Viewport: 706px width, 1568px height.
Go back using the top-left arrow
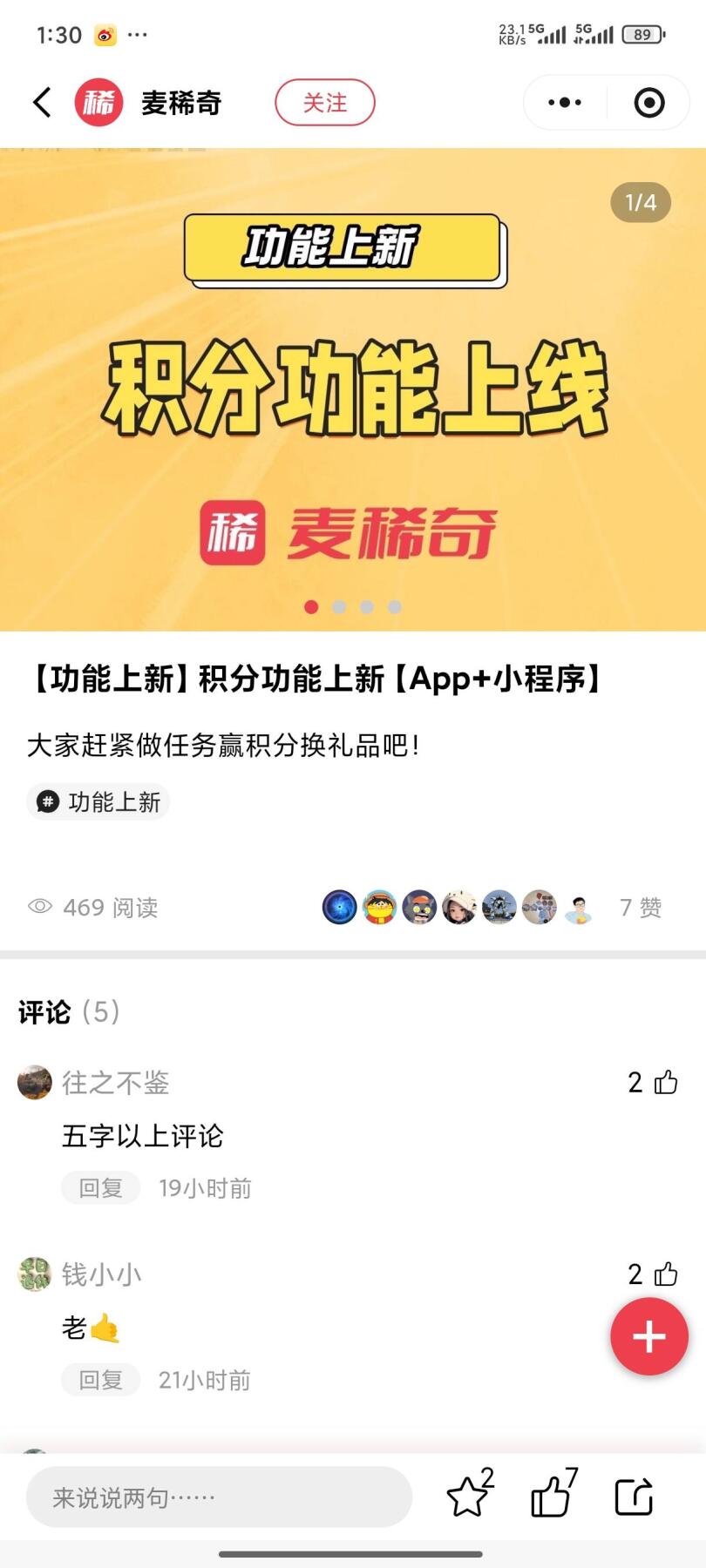point(42,103)
